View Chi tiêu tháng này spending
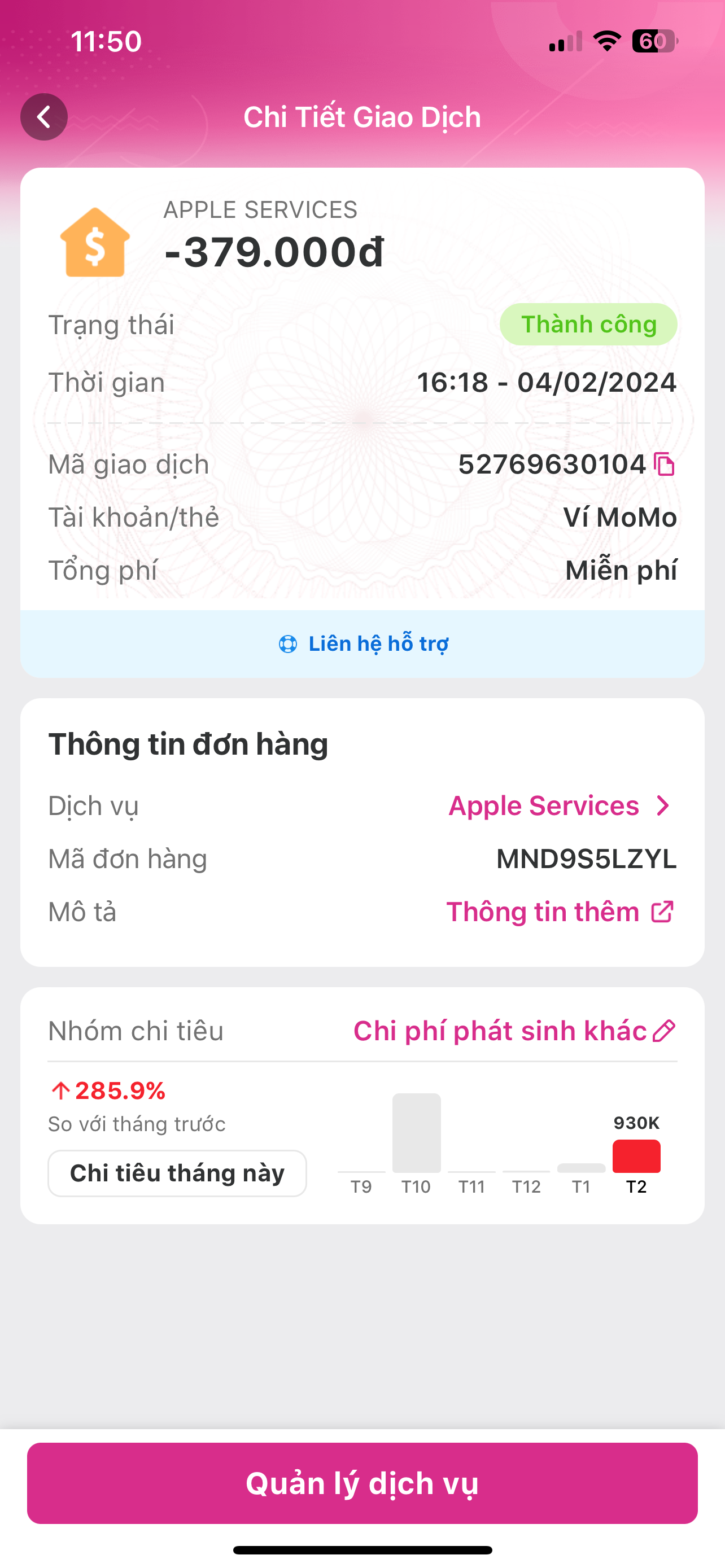The height and width of the screenshot is (1568, 725). [177, 1173]
